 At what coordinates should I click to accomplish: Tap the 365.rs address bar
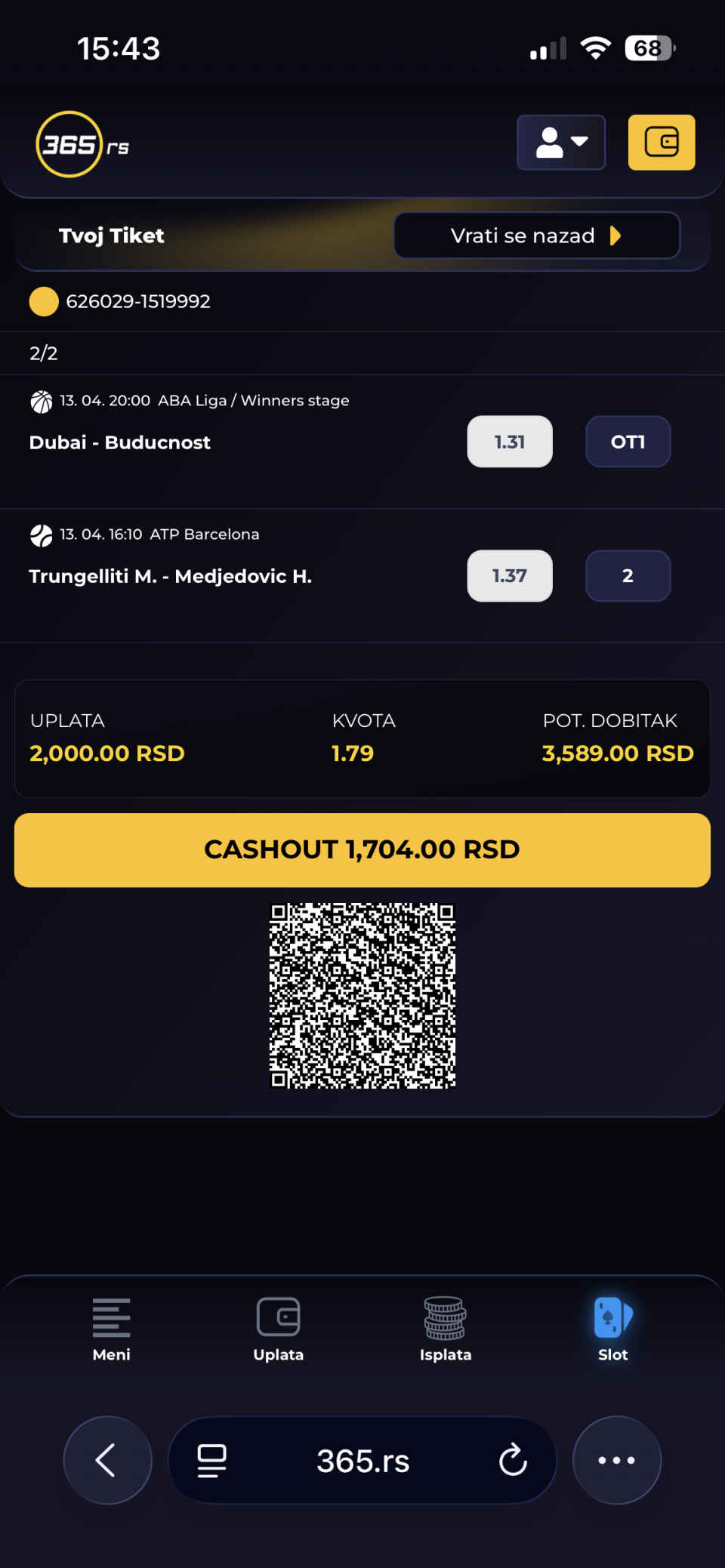click(x=362, y=1460)
